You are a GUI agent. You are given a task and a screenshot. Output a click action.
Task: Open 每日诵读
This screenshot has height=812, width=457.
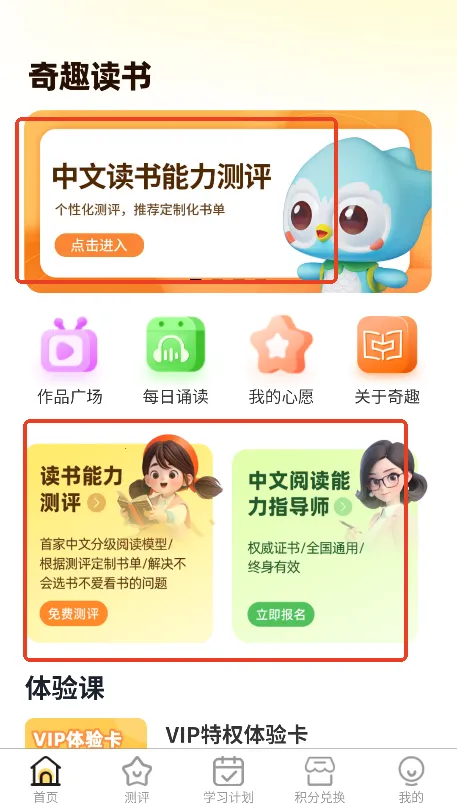176,361
